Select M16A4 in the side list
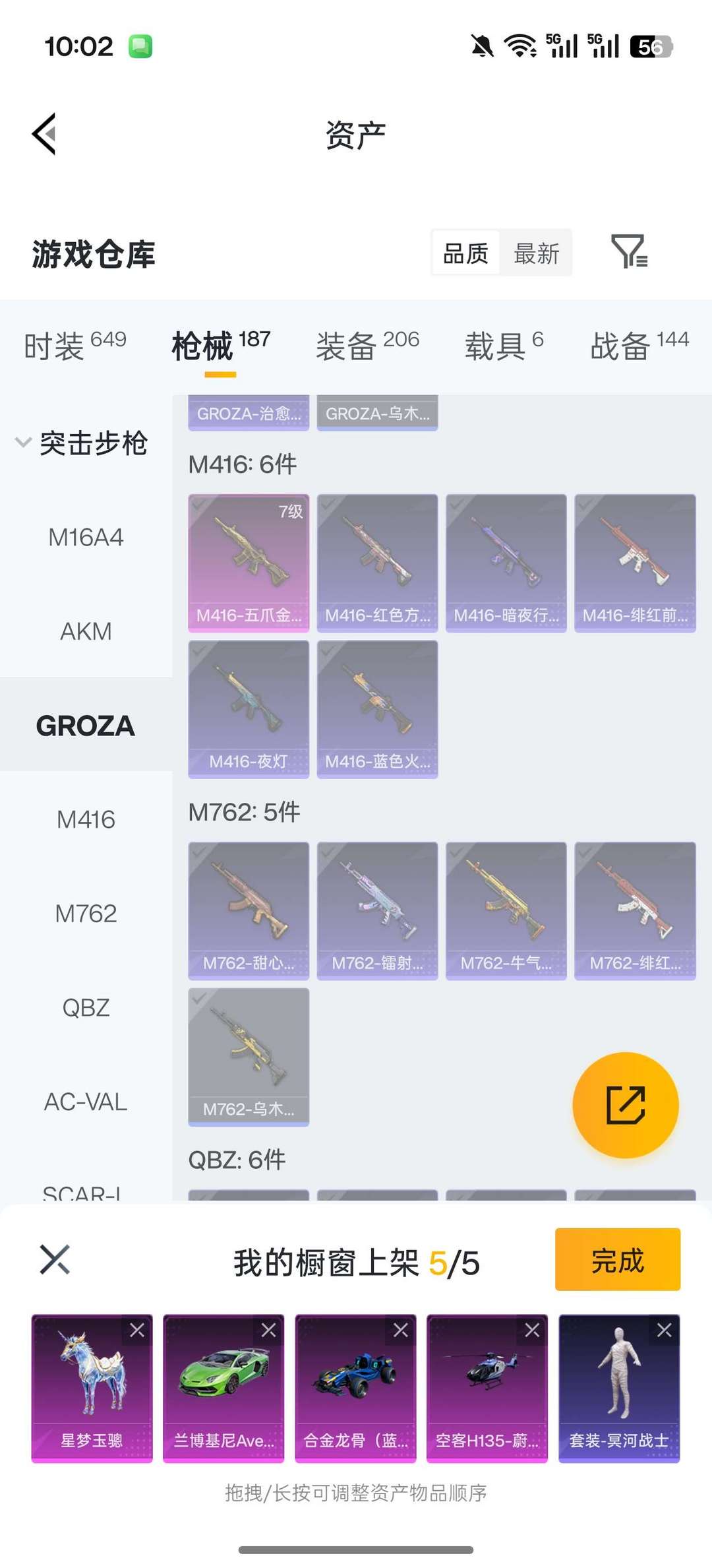The height and width of the screenshot is (1568, 712). (86, 538)
